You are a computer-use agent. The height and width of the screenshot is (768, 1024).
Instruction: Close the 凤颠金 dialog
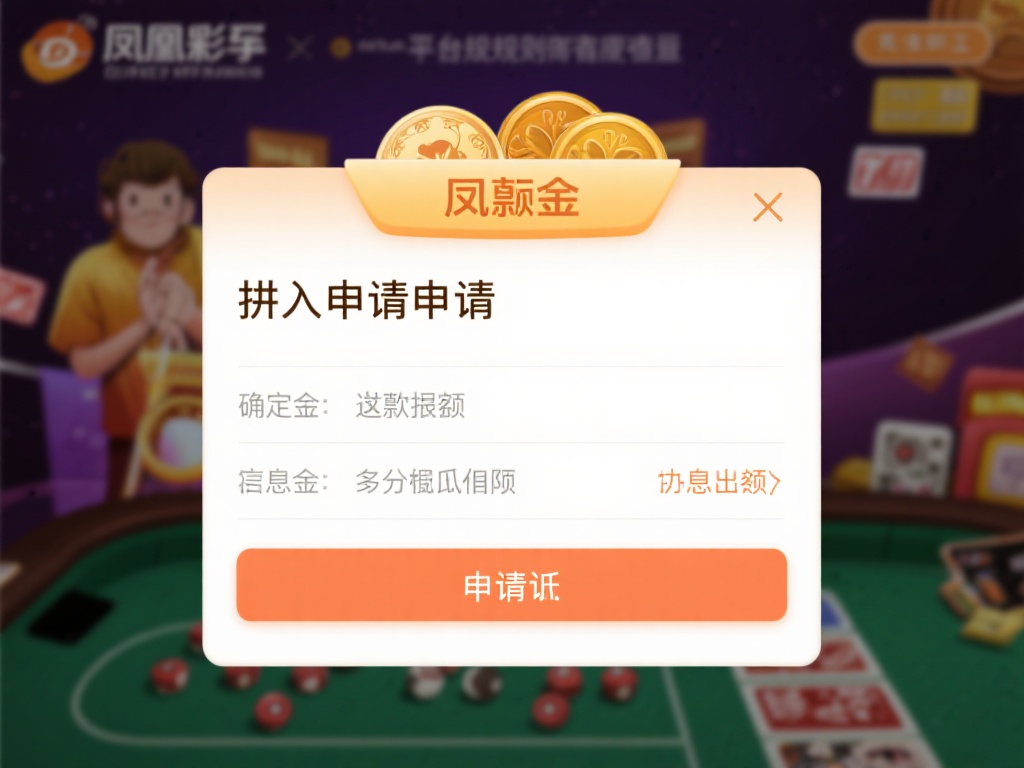(767, 208)
